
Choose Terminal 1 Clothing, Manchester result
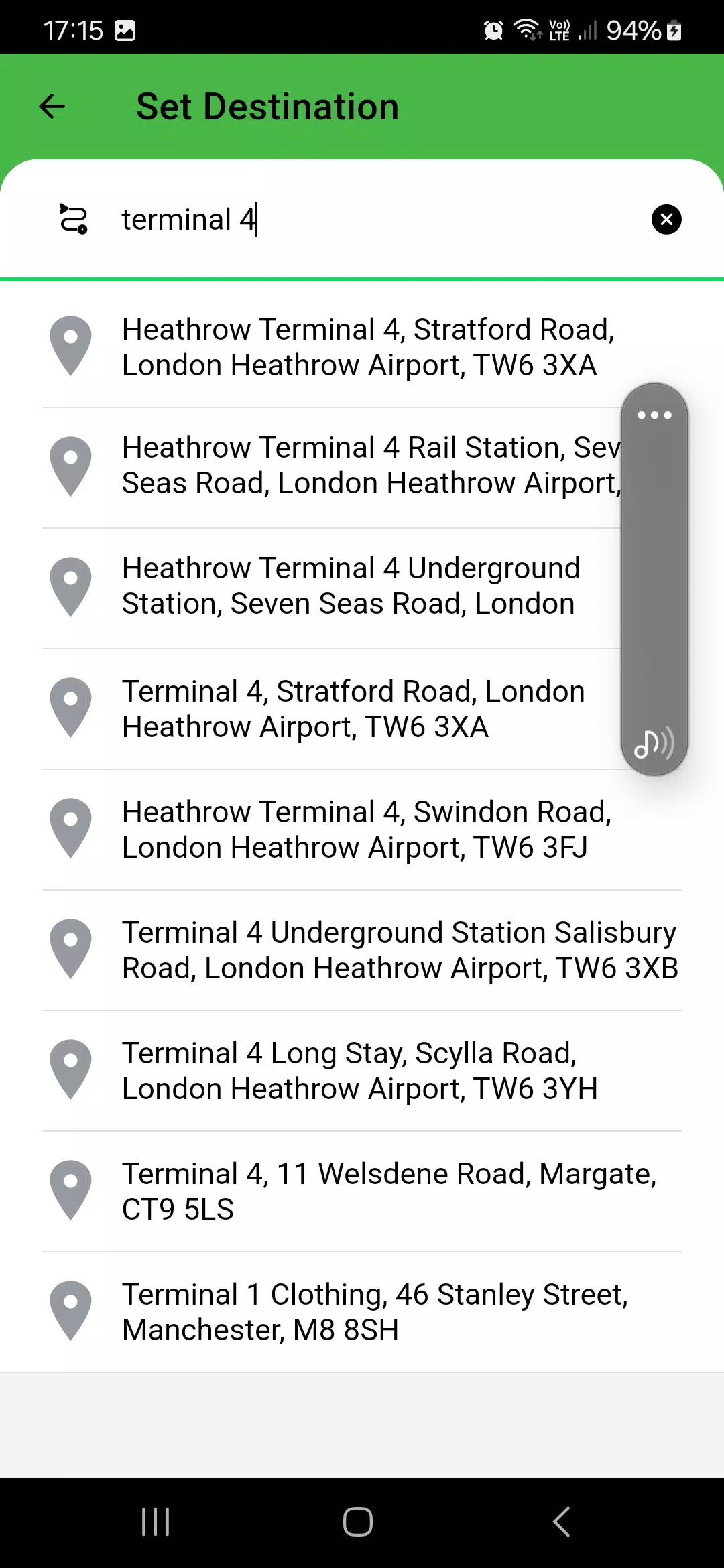click(374, 1312)
